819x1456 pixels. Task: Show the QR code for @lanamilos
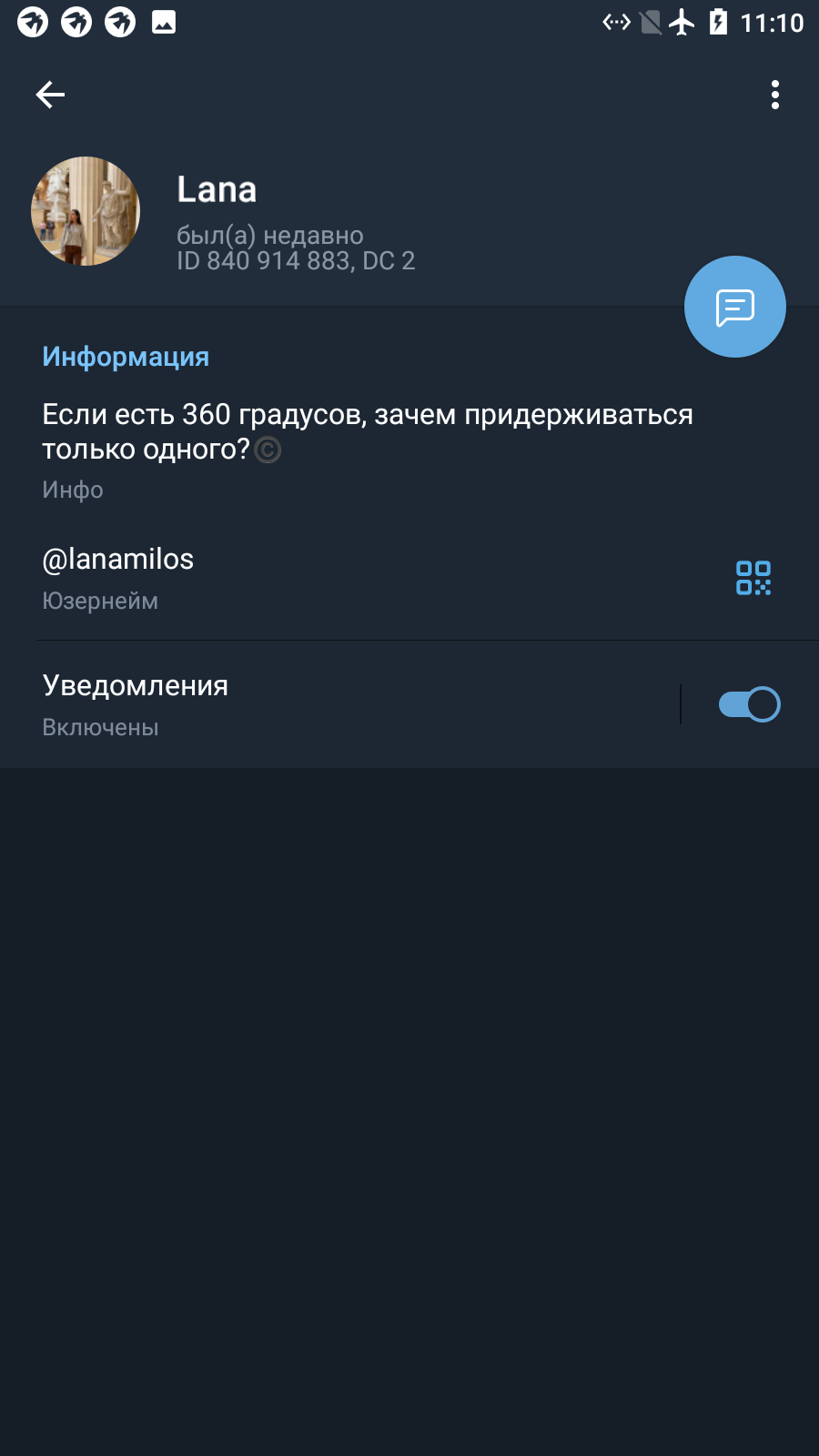tap(753, 578)
